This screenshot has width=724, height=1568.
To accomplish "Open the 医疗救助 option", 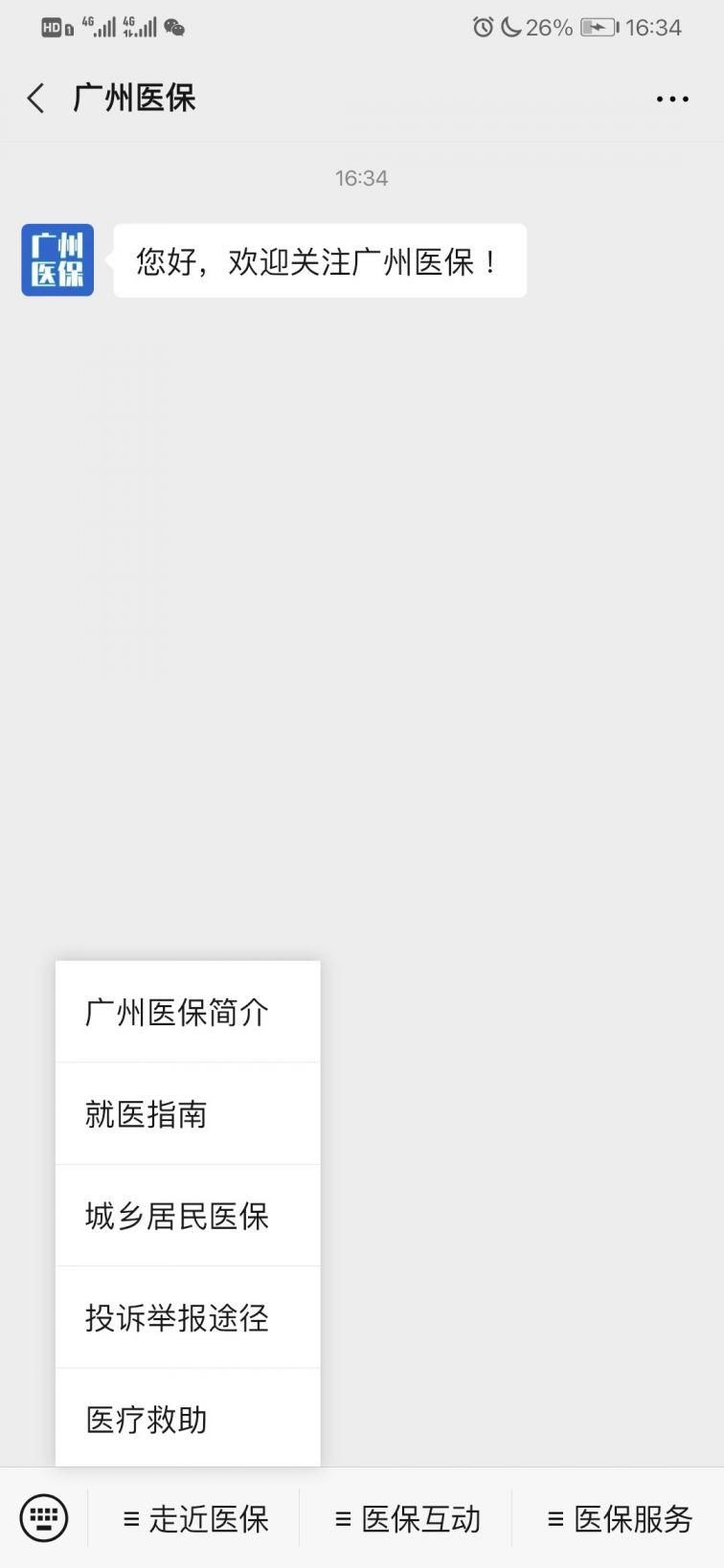I will [188, 1418].
